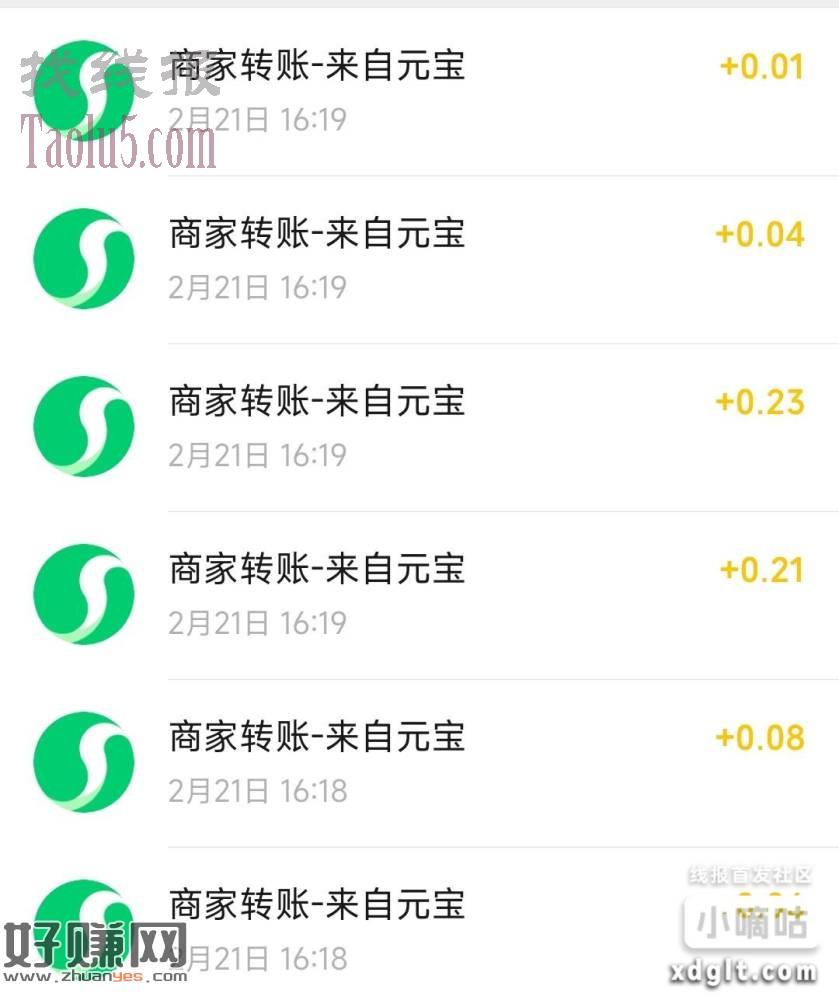The height and width of the screenshot is (1000, 839).
Task: Show the +0.08 transfer at 16:18
Action: pyautogui.click(x=420, y=762)
